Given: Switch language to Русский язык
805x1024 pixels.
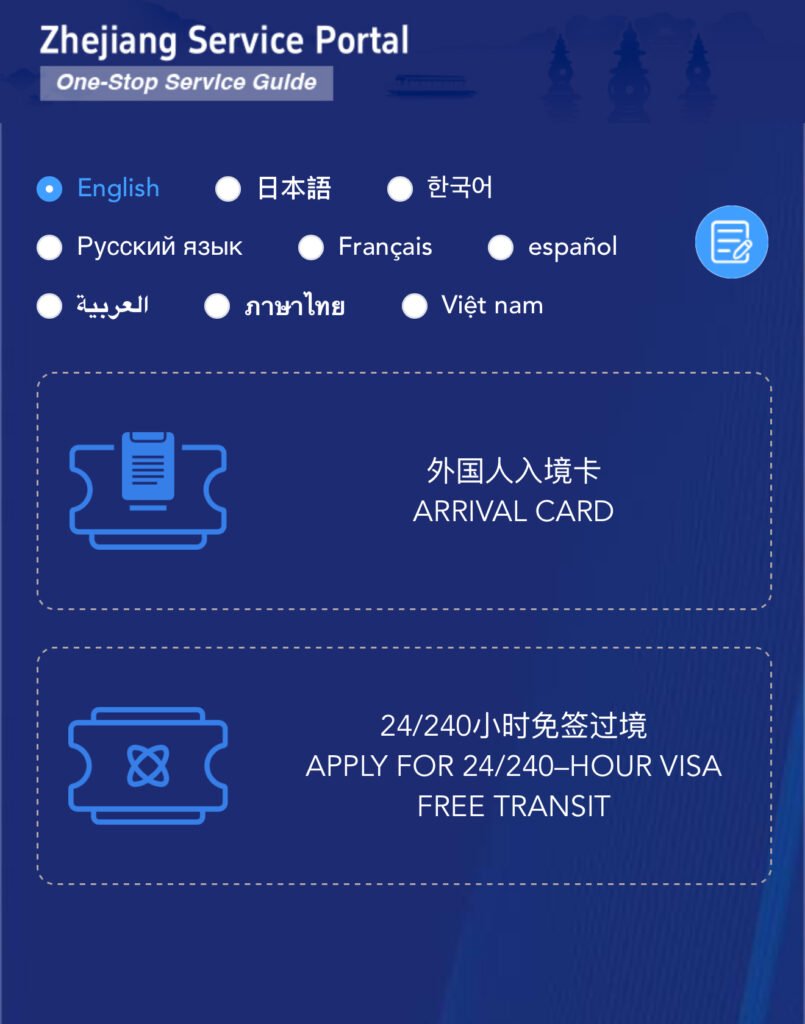Looking at the screenshot, I should click(x=49, y=247).
